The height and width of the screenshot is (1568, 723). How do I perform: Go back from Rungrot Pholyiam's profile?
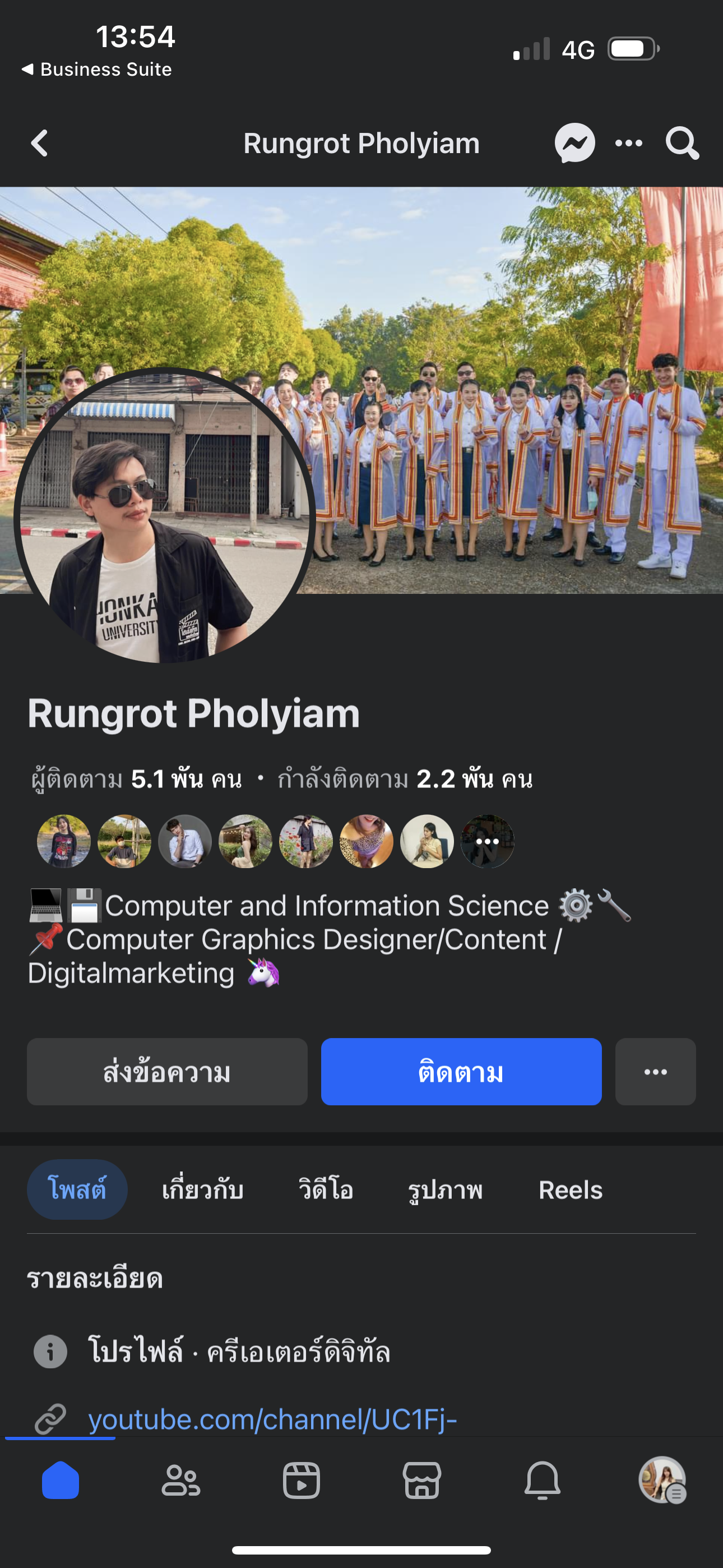coord(40,144)
